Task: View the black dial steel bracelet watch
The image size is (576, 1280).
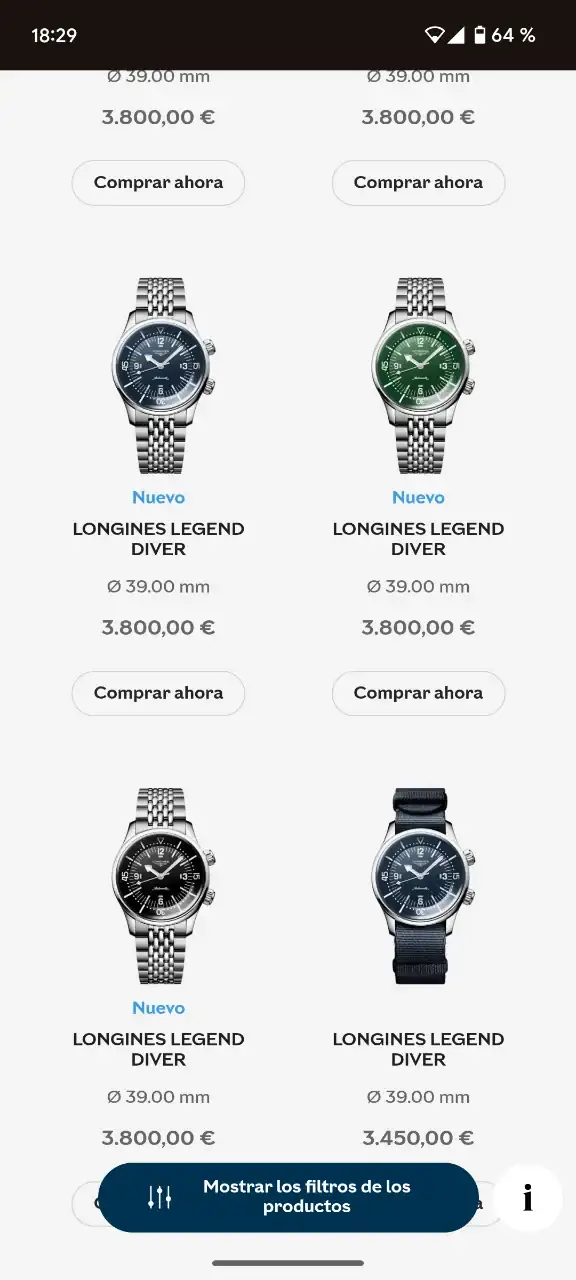Action: pos(158,886)
